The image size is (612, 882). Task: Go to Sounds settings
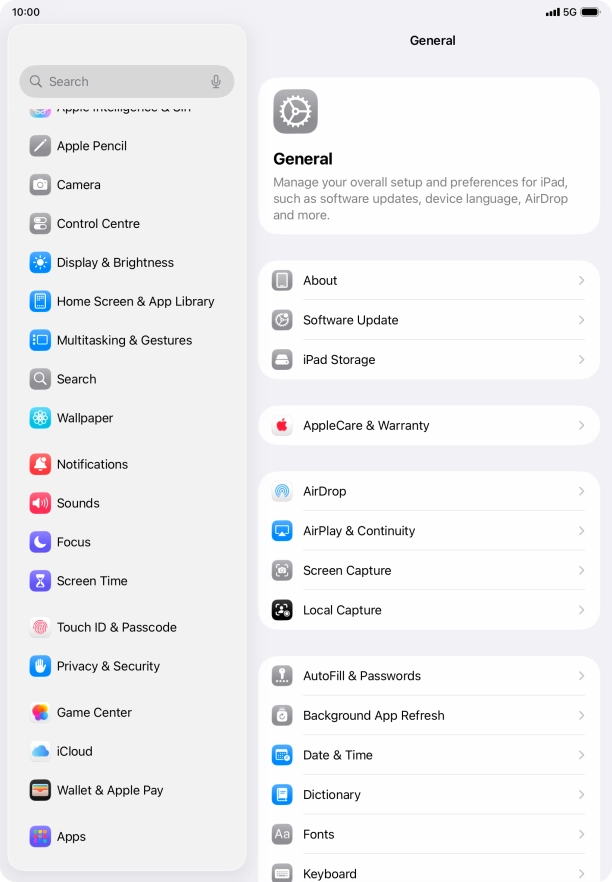pyautogui.click(x=78, y=503)
